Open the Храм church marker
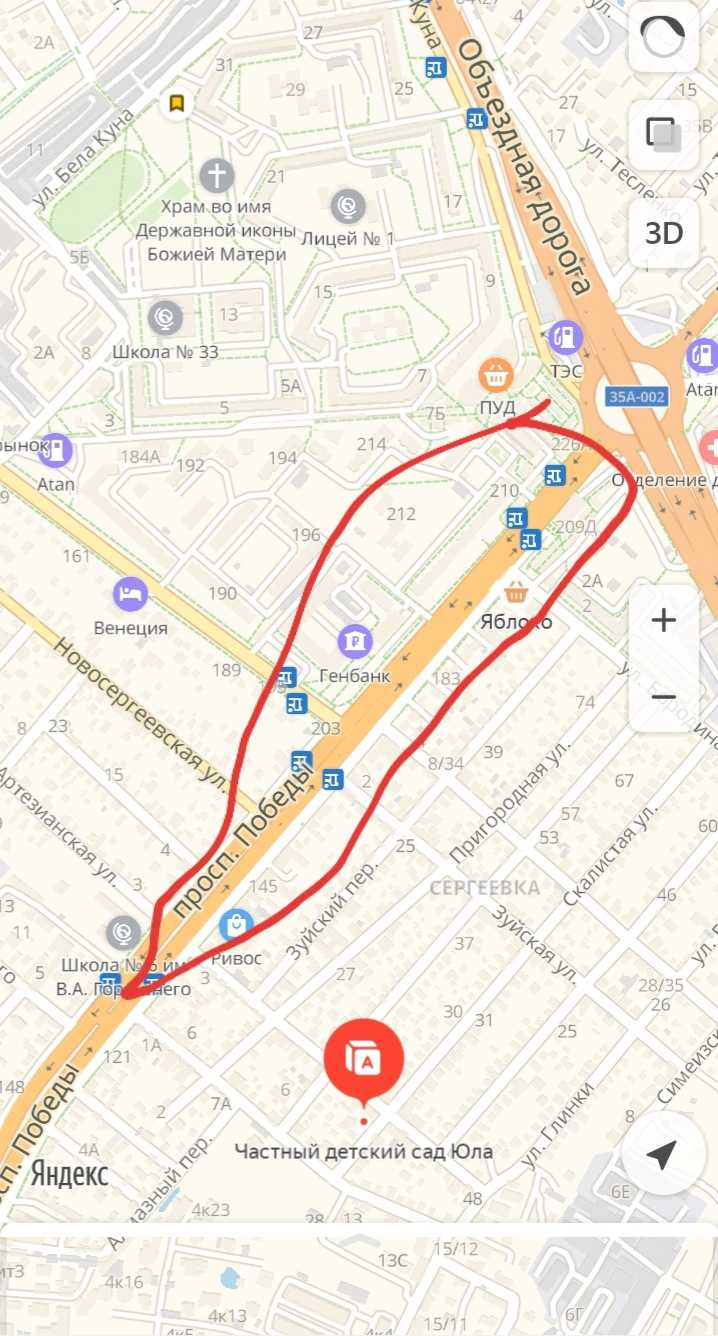718x1336 pixels. (216, 176)
